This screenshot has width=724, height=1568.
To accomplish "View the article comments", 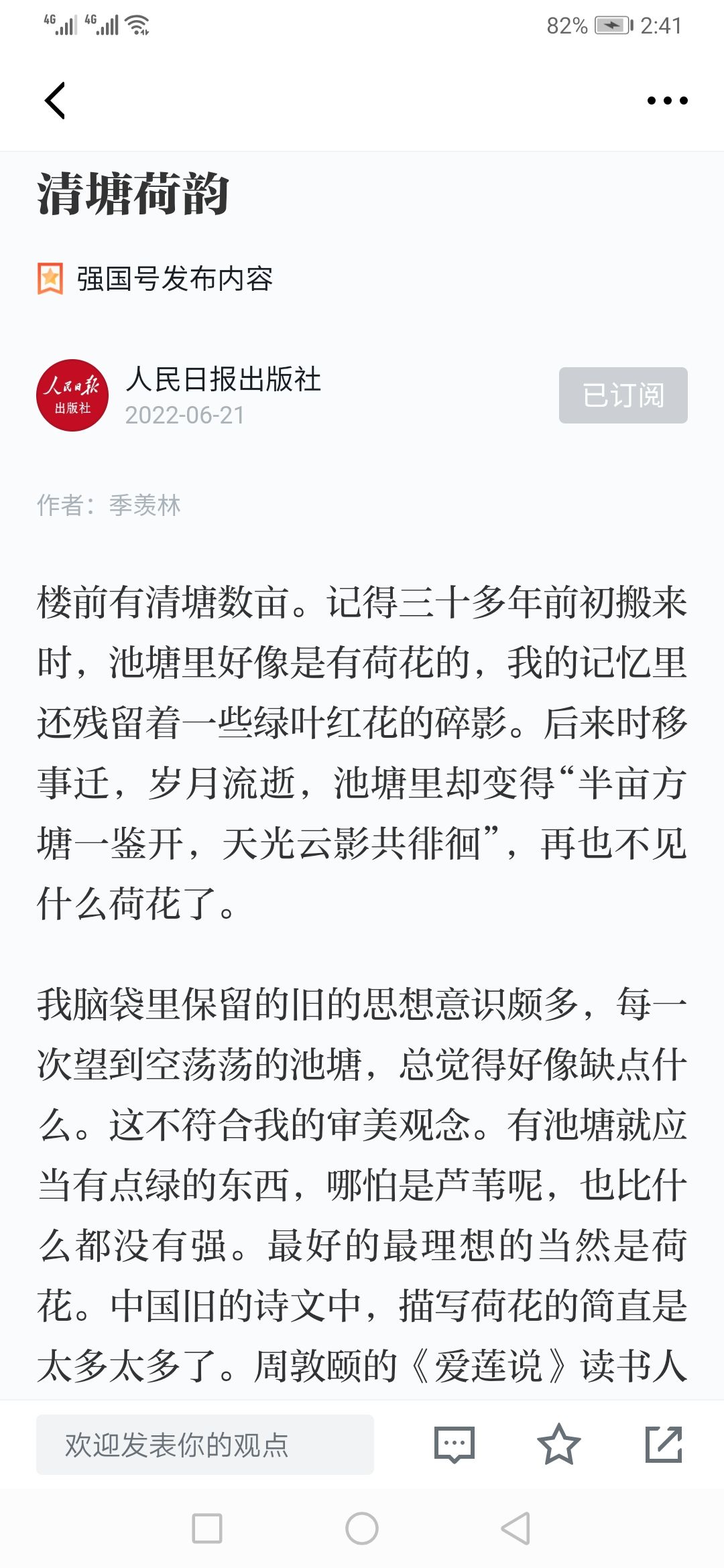I will point(455,1445).
